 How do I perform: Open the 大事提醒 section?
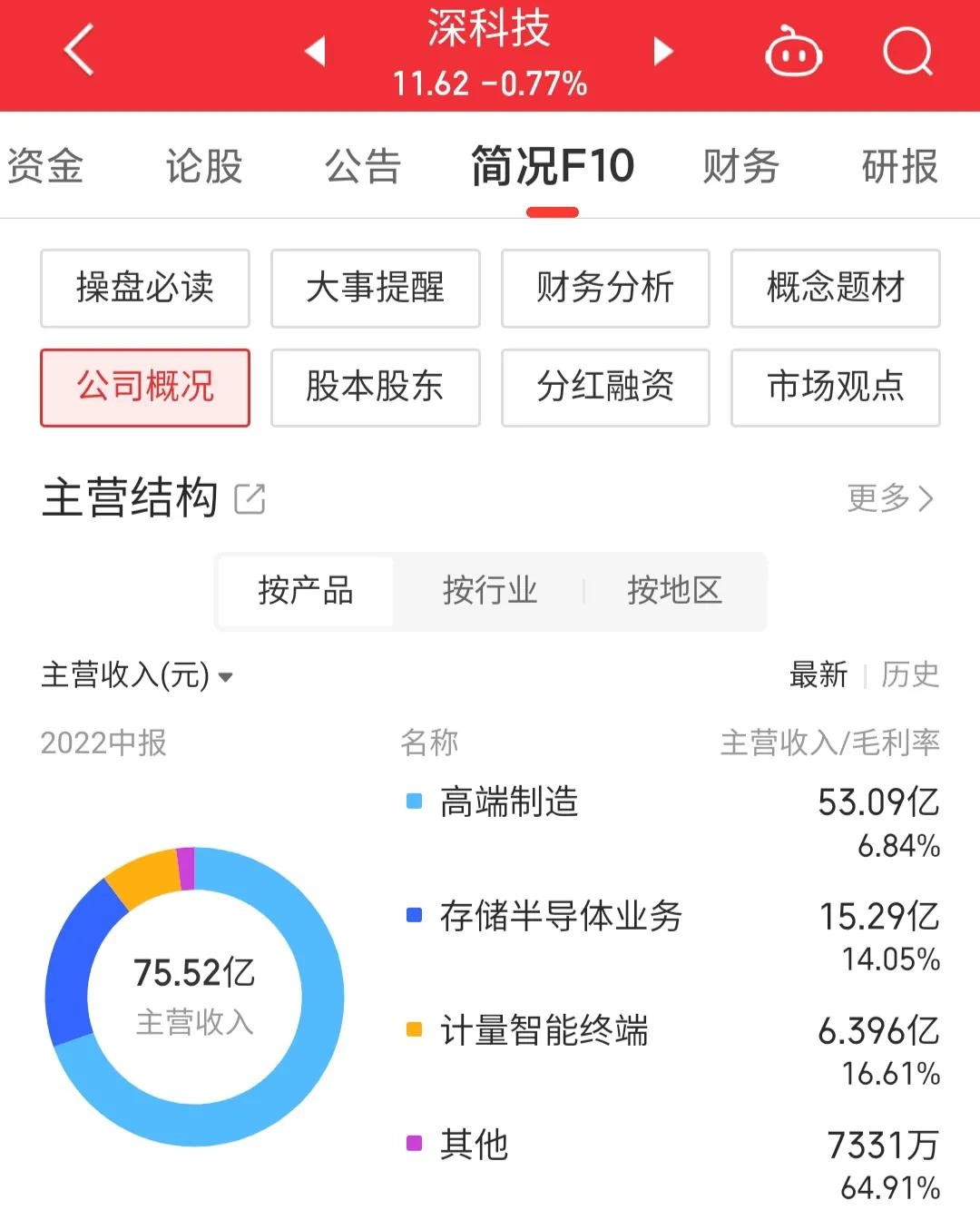click(x=375, y=288)
